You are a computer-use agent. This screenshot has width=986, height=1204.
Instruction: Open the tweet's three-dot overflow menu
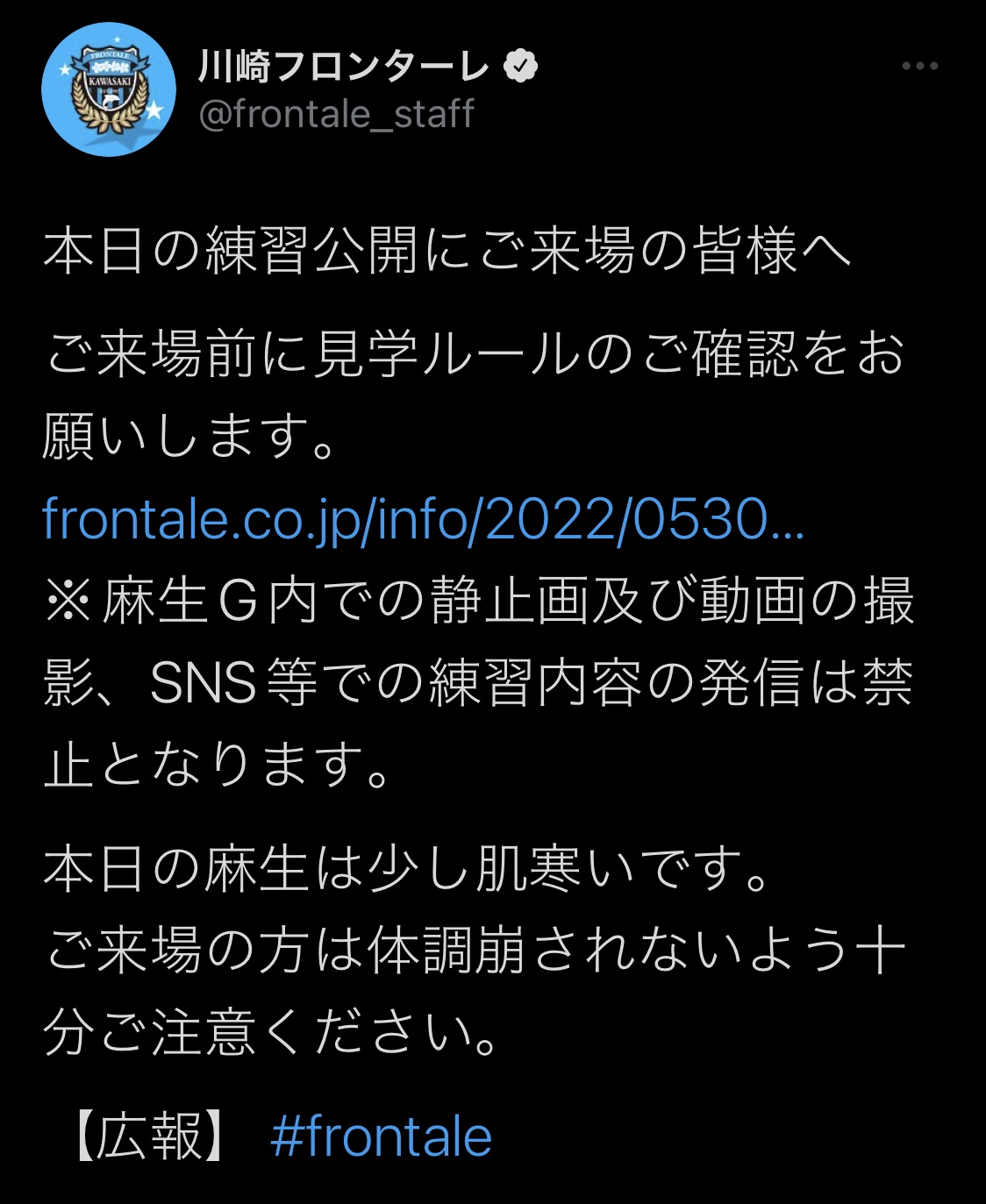tap(919, 67)
